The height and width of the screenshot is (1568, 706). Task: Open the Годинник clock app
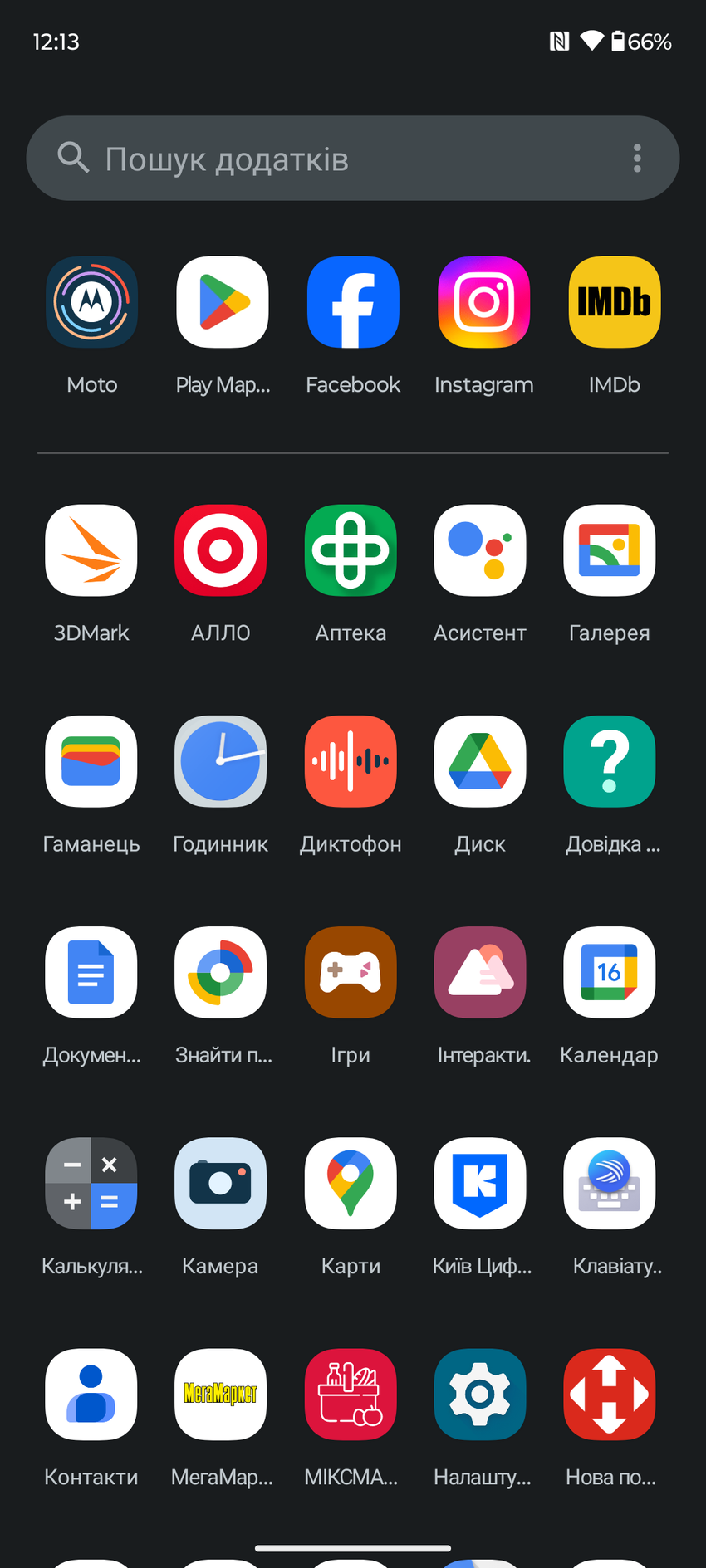point(220,761)
